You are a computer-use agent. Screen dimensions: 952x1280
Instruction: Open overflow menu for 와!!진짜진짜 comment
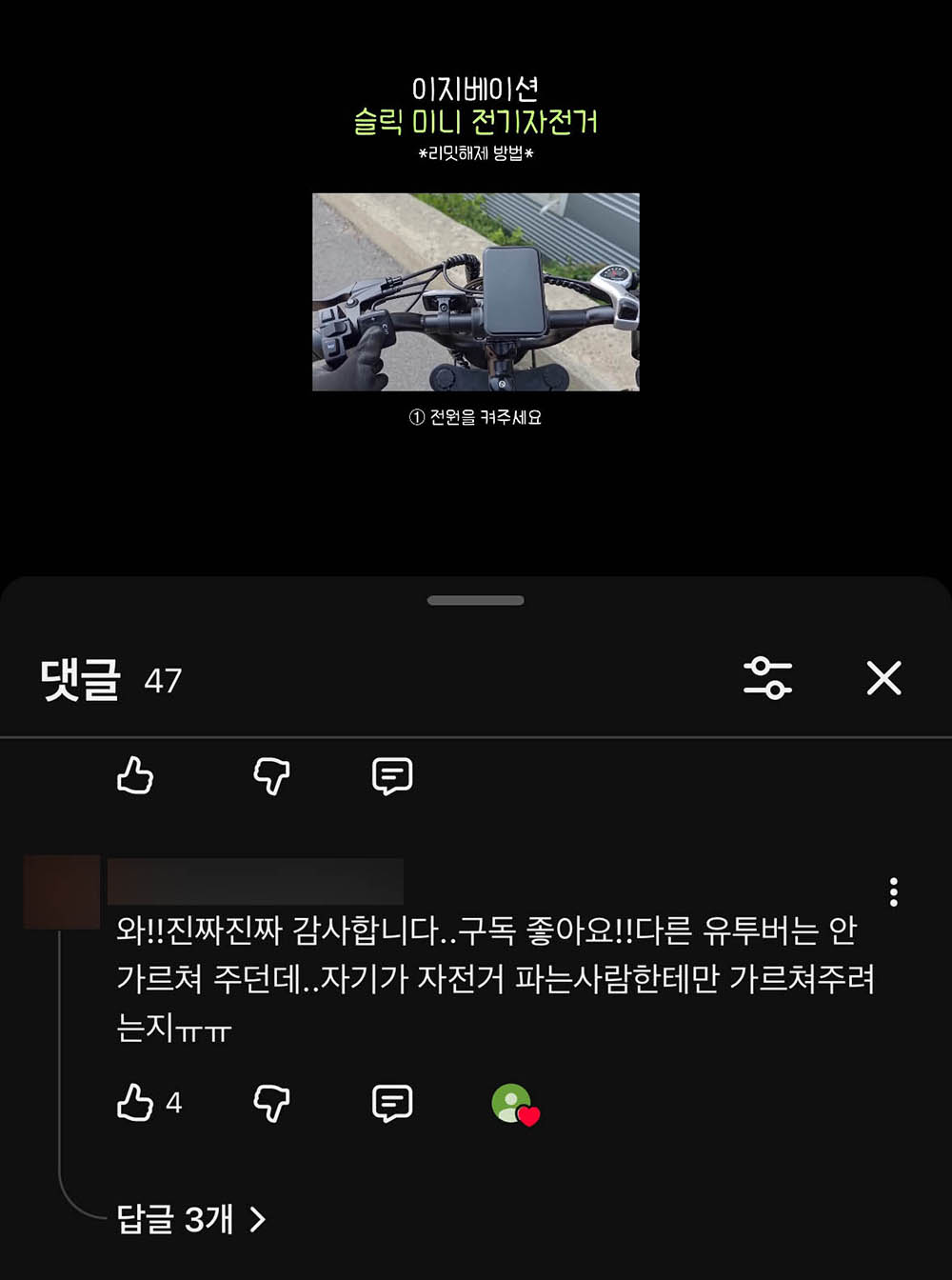[893, 891]
